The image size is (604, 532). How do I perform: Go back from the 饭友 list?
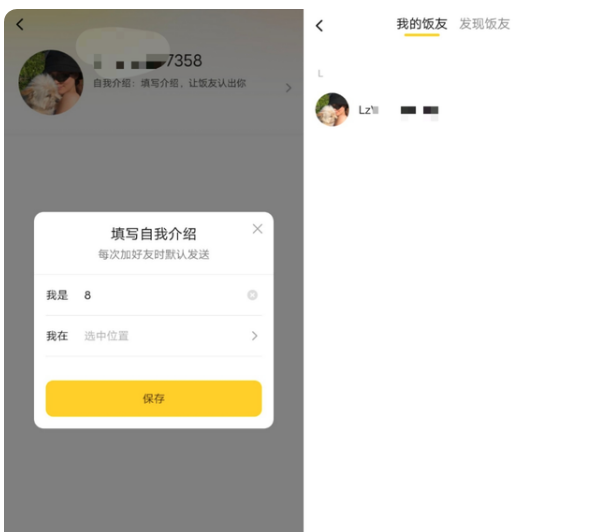[x=319, y=26]
